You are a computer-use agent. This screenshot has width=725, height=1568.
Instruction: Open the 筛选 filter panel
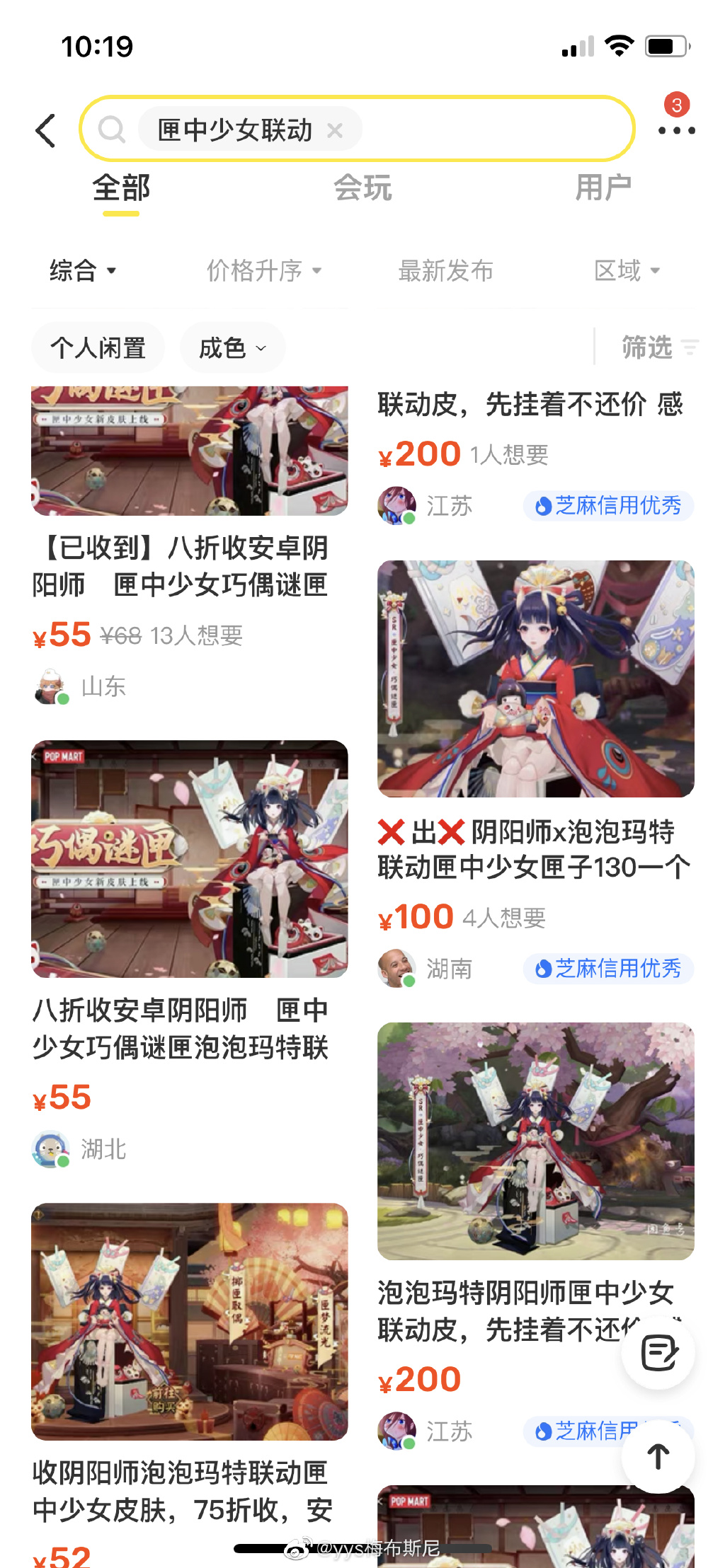coord(658,347)
